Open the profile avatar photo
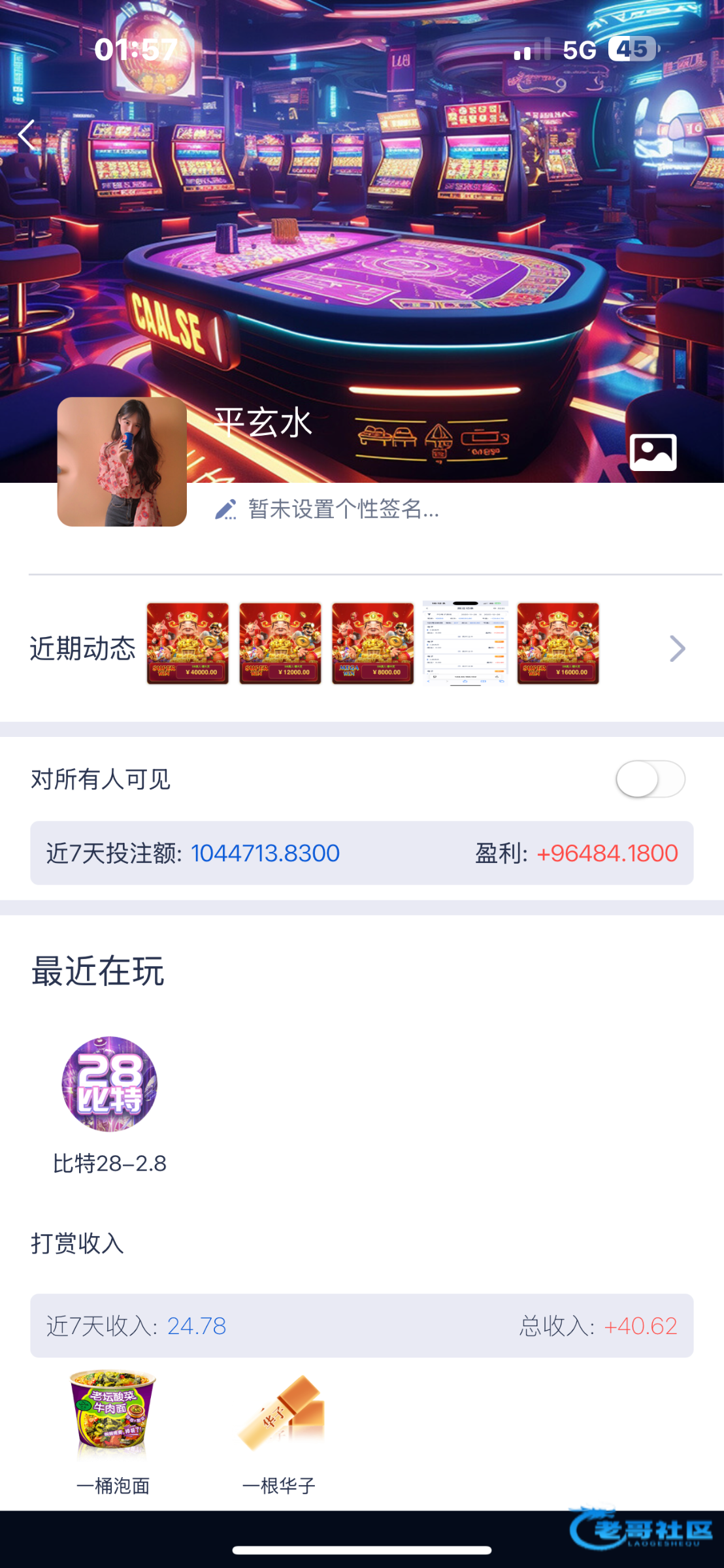The width and height of the screenshot is (724, 1568). [122, 462]
